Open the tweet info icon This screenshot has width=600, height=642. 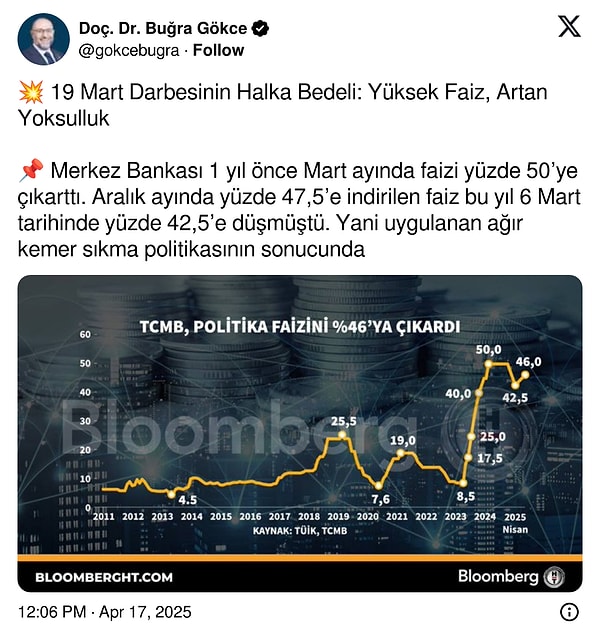pos(568,612)
